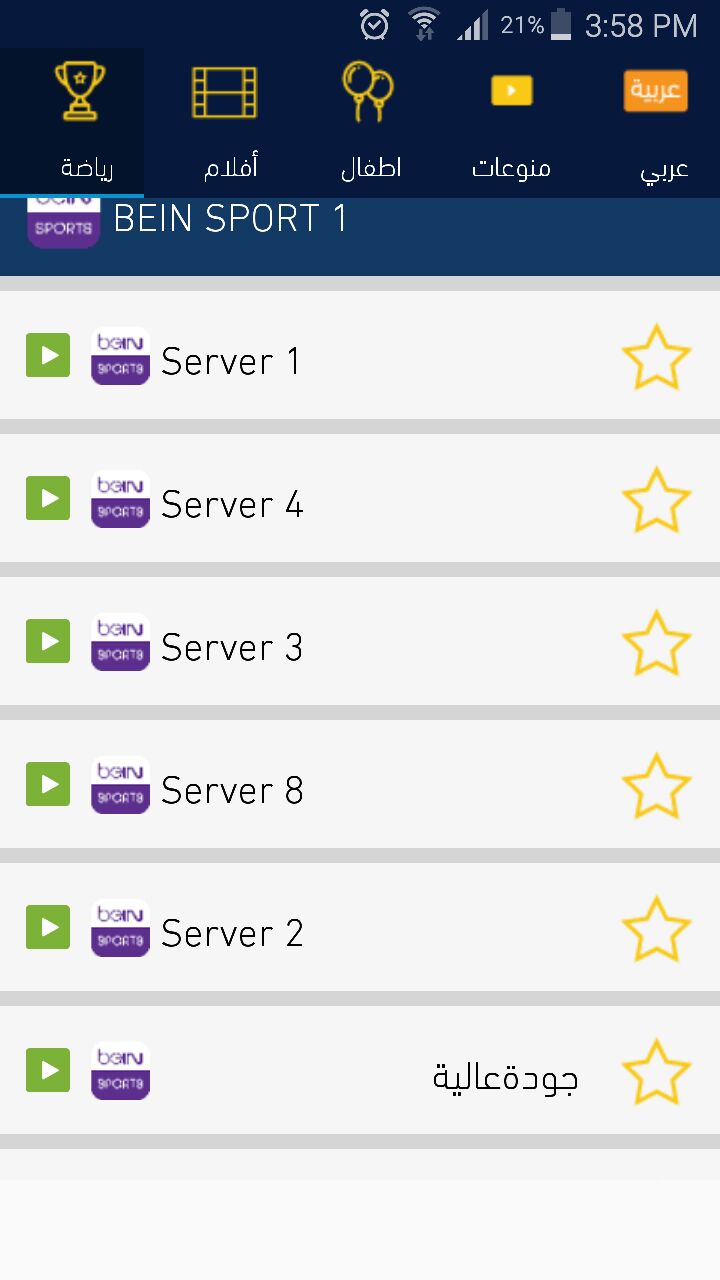The image size is (720, 1280).
Task: Go to the عربي Arabic tab
Action: pos(655,122)
